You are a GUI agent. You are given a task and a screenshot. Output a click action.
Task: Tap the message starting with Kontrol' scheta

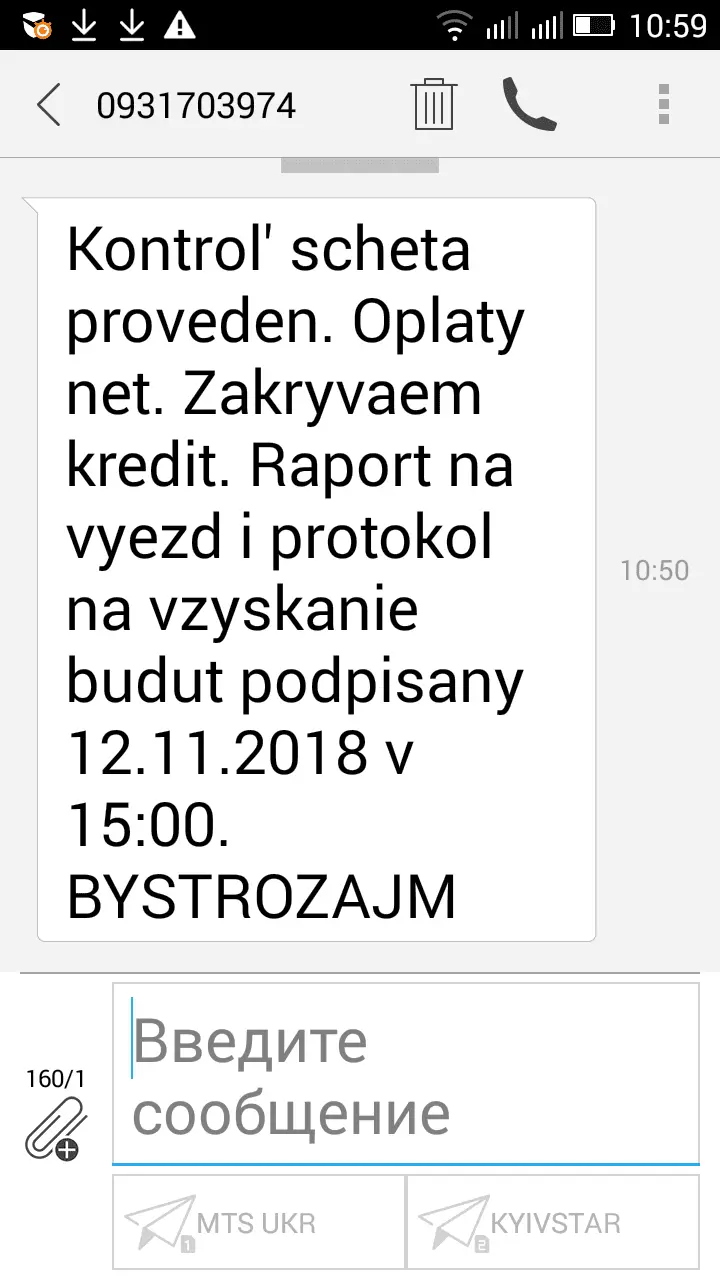316,569
